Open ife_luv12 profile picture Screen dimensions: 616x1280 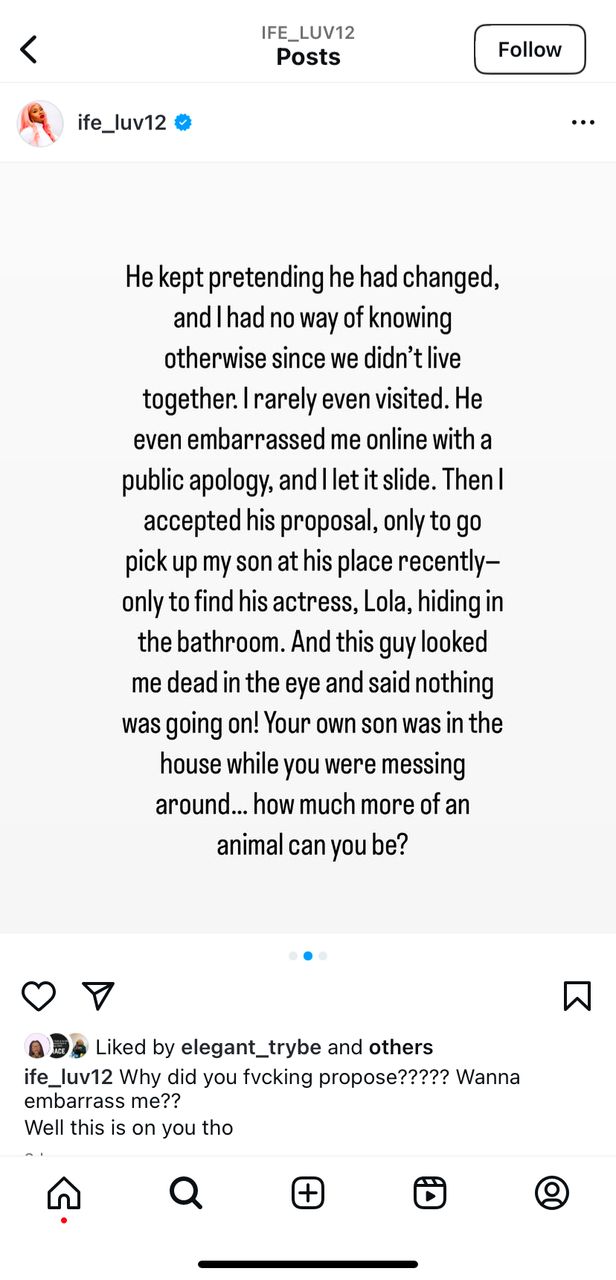[x=41, y=123]
